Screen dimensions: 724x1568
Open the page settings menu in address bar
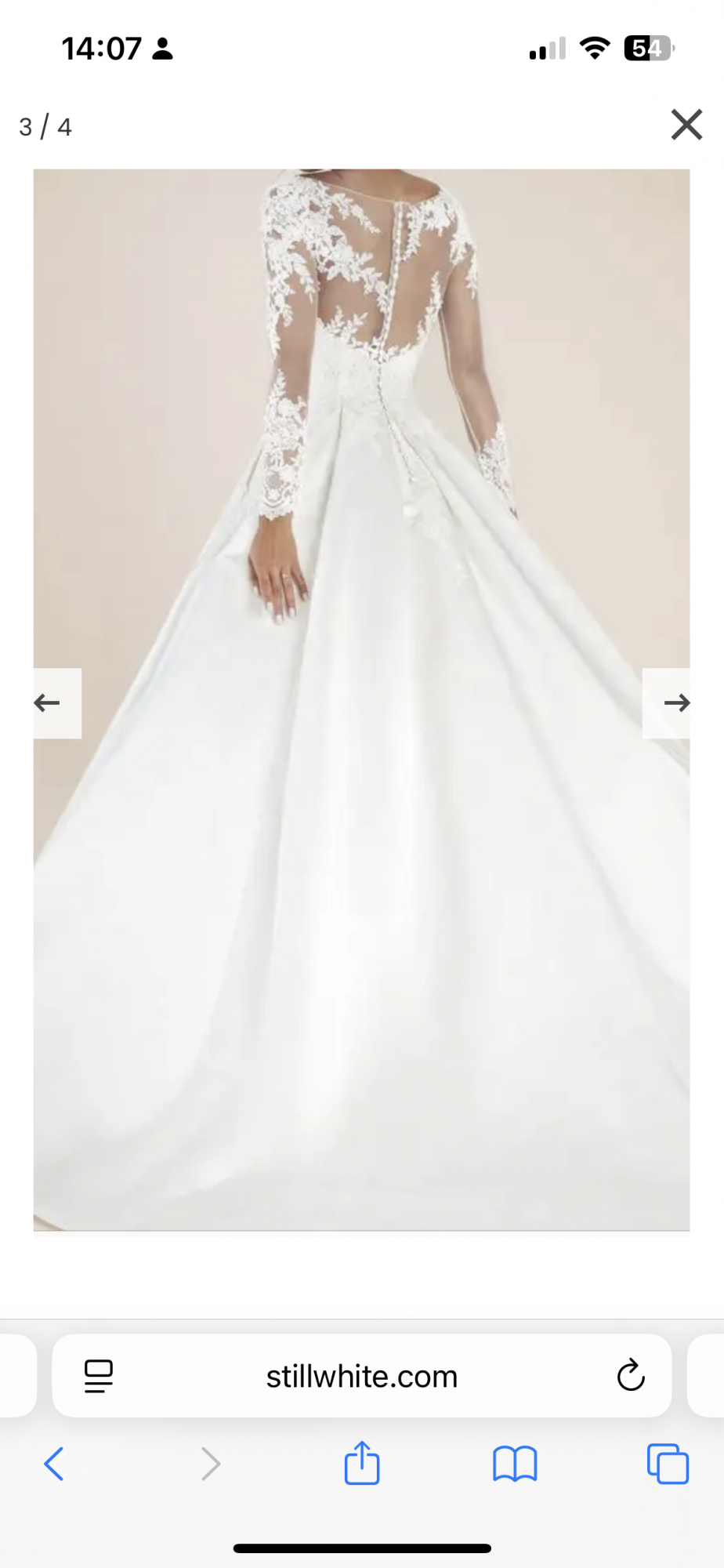(x=99, y=1376)
